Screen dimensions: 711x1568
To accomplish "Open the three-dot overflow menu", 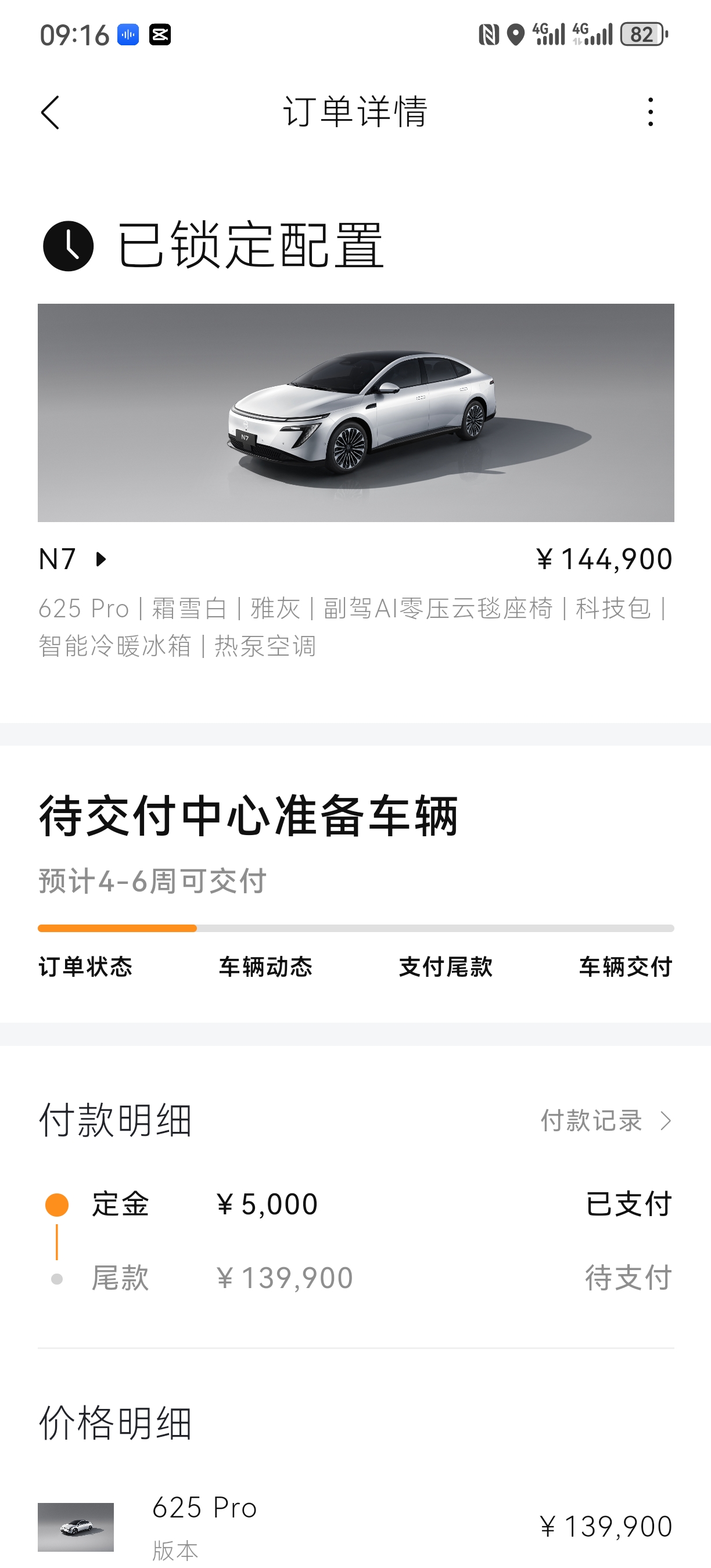I will [651, 112].
